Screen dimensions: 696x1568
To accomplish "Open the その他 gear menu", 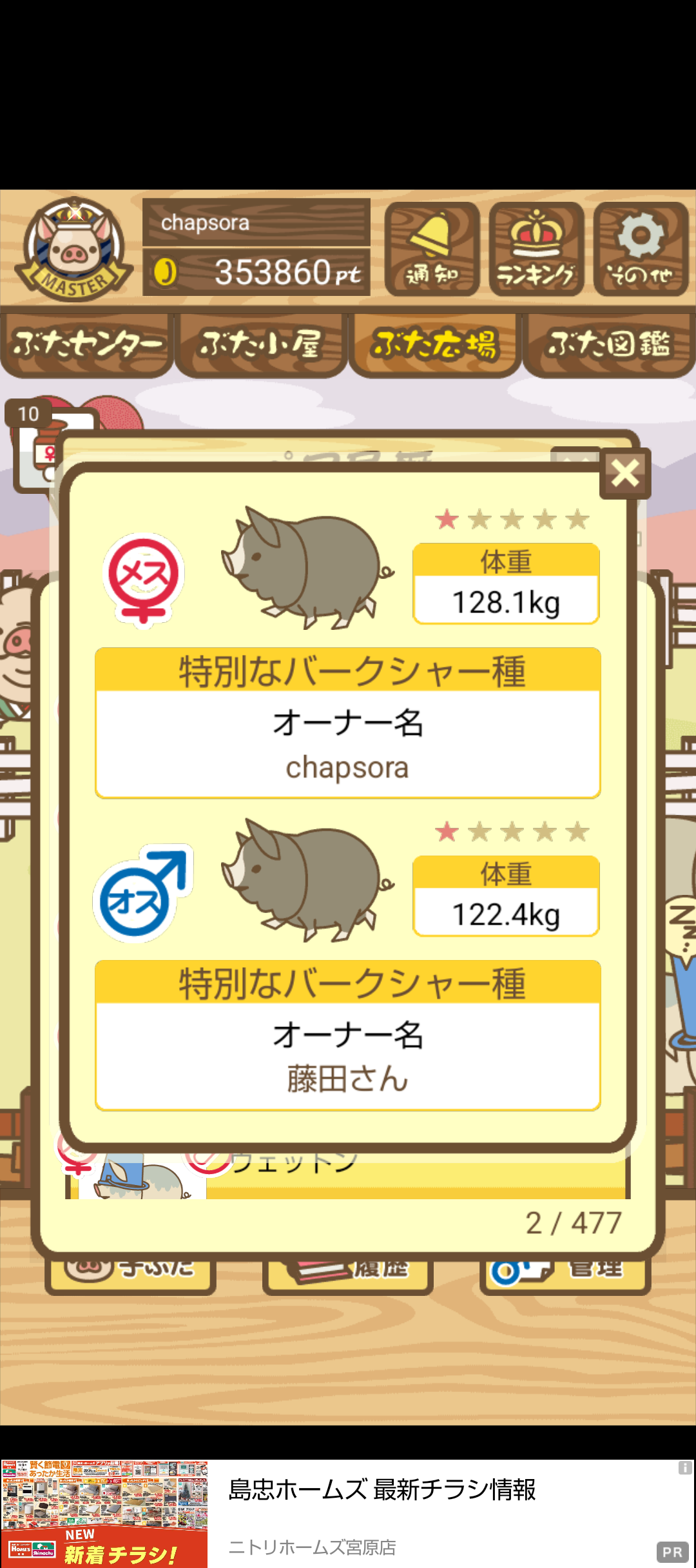I will pyautogui.click(x=641, y=249).
